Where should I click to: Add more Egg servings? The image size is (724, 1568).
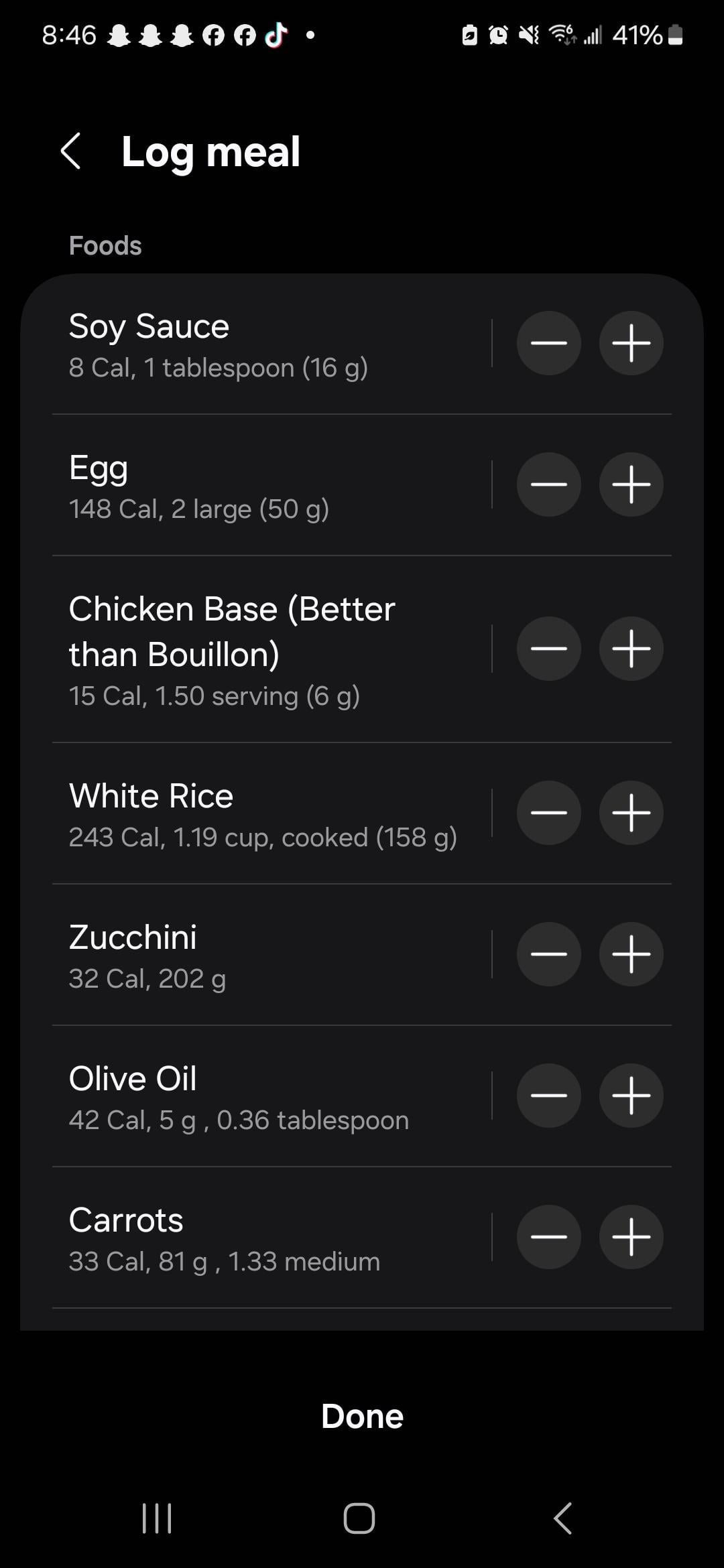[631, 484]
